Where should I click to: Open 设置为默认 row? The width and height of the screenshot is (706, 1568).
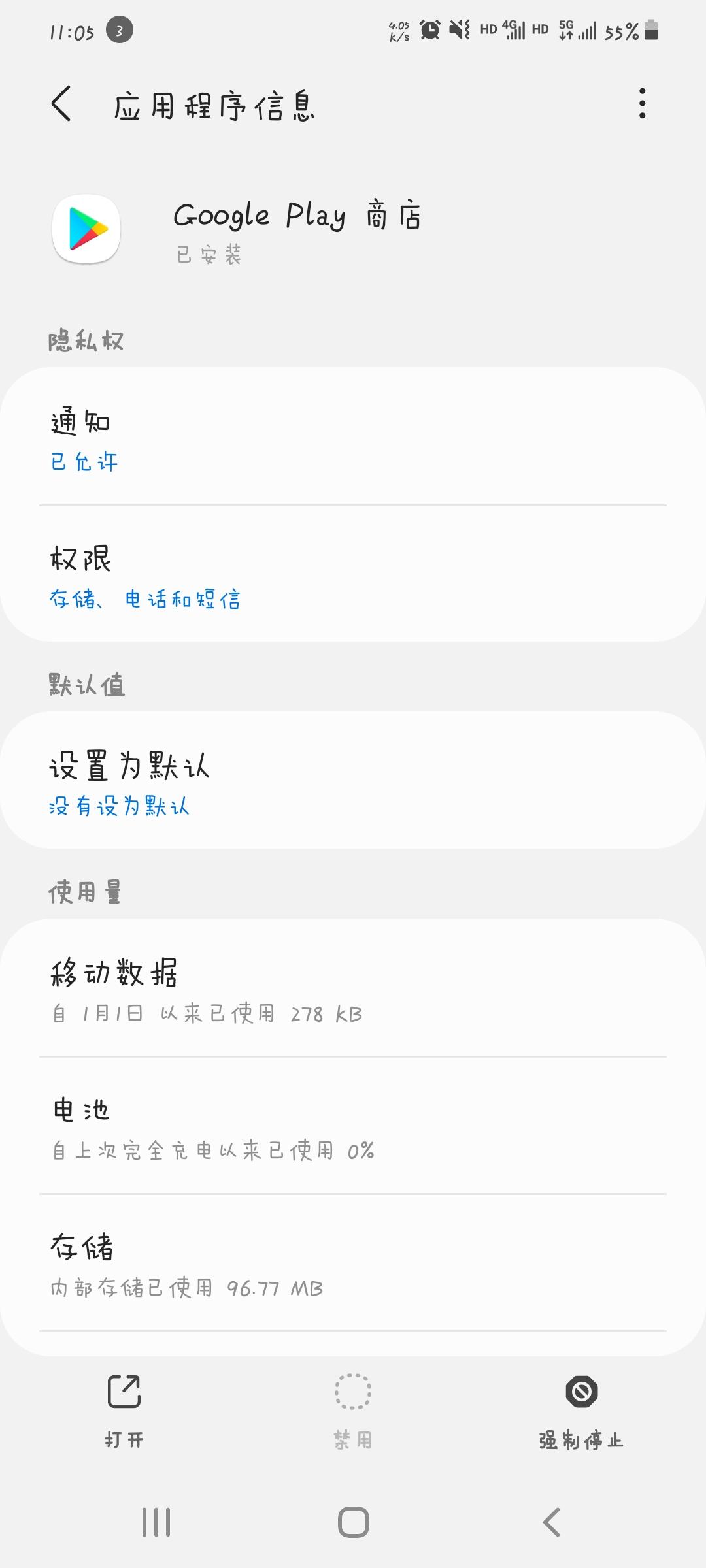[x=353, y=780]
